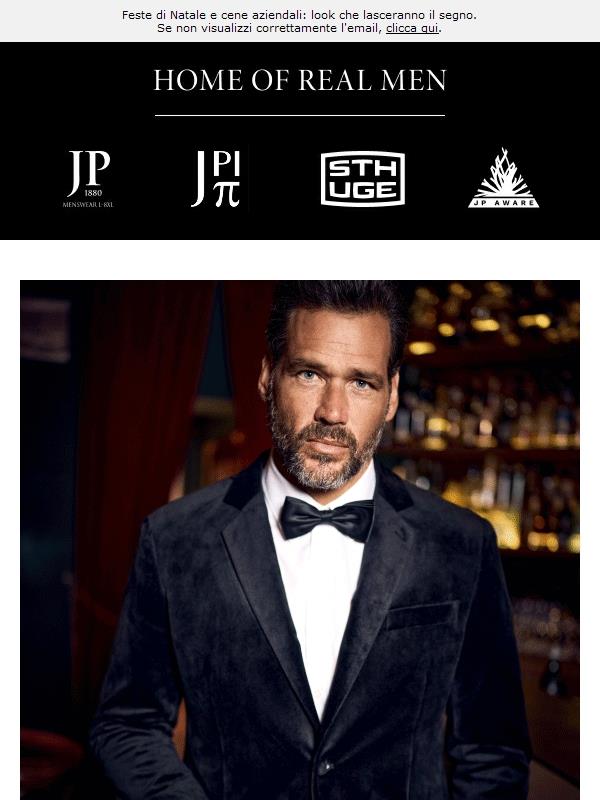Open the STHUGE brand link
Image resolution: width=600 pixels, height=800 pixels.
(362, 178)
